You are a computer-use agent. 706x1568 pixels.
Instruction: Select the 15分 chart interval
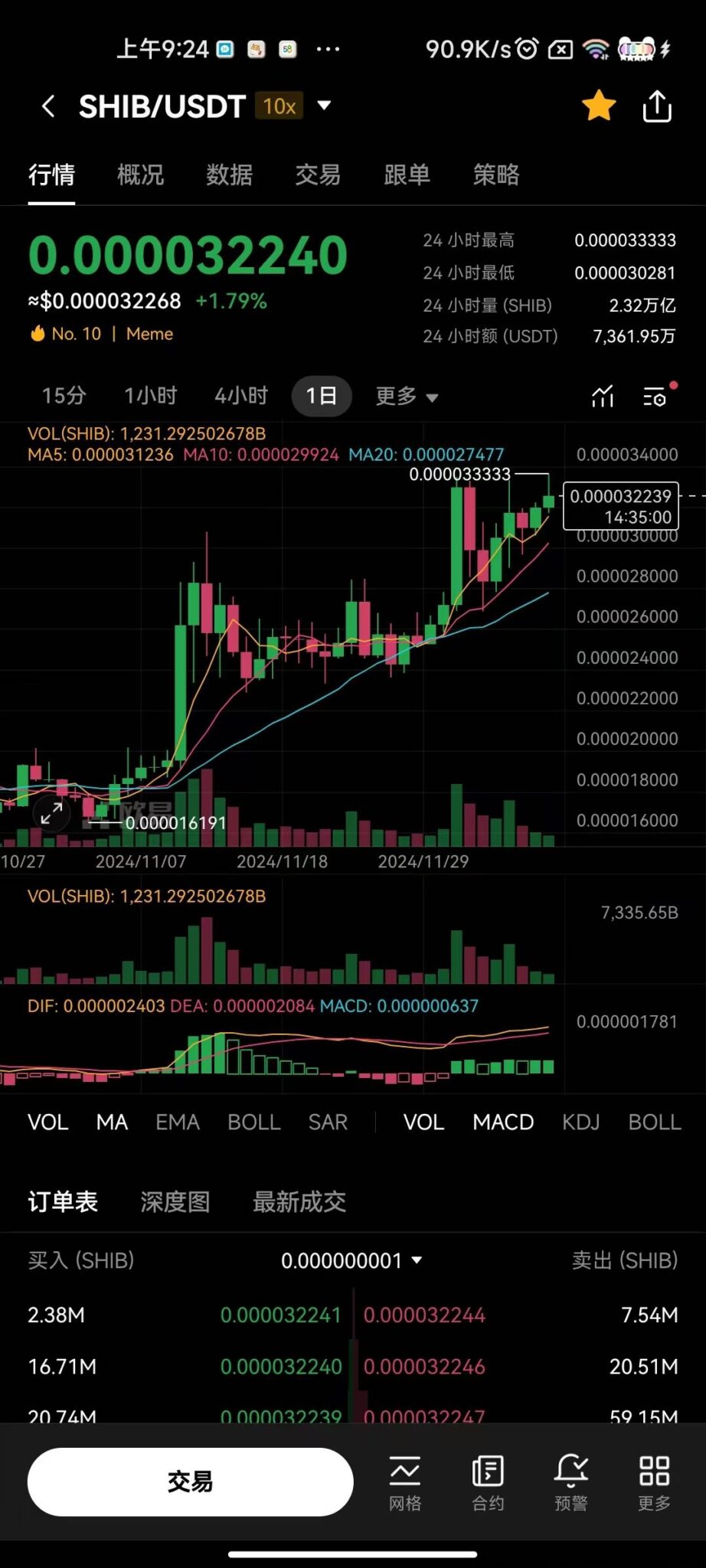(x=64, y=396)
